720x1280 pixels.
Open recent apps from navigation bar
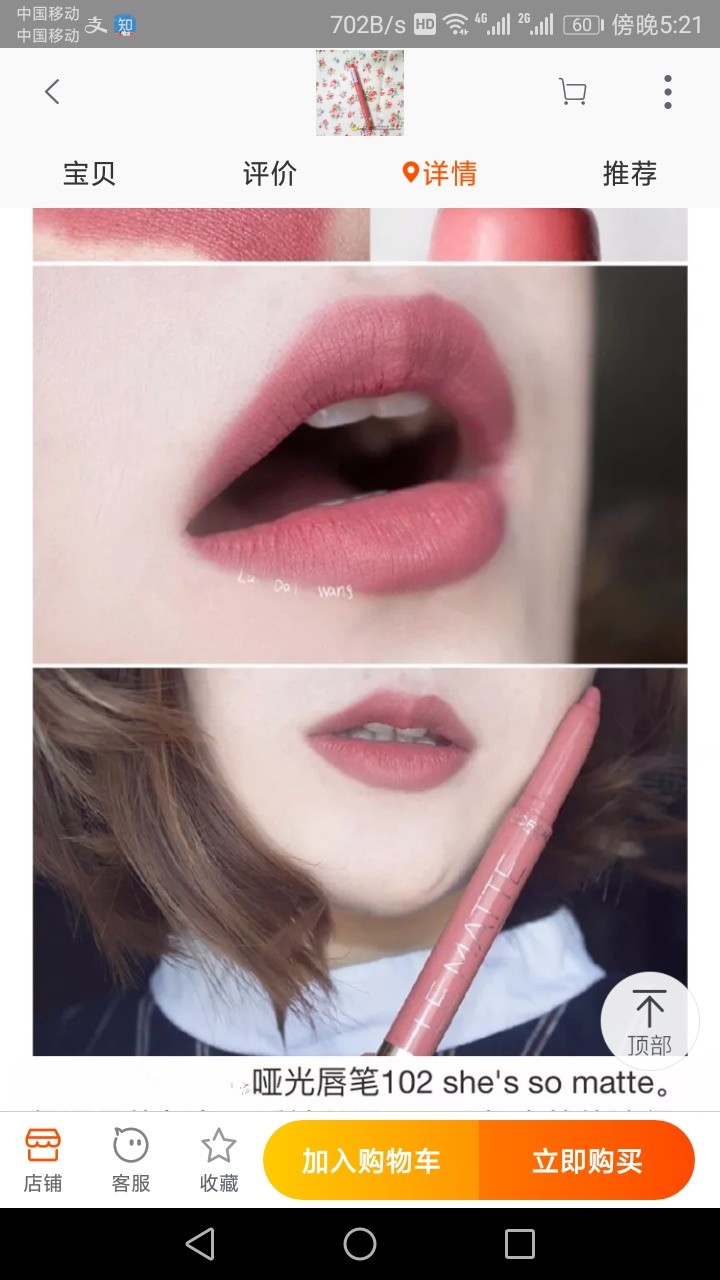pyautogui.click(x=520, y=1244)
